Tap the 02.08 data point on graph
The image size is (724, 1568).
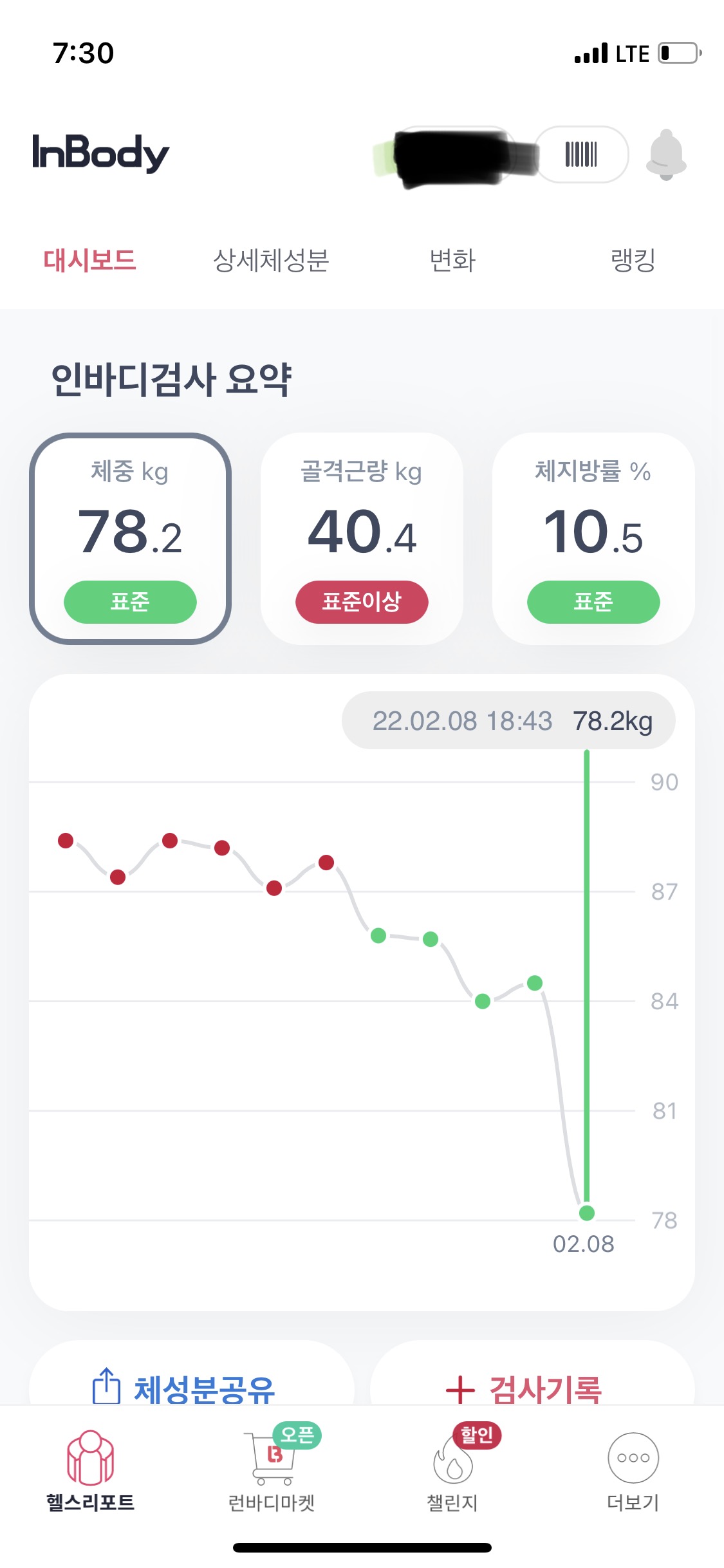point(587,1213)
